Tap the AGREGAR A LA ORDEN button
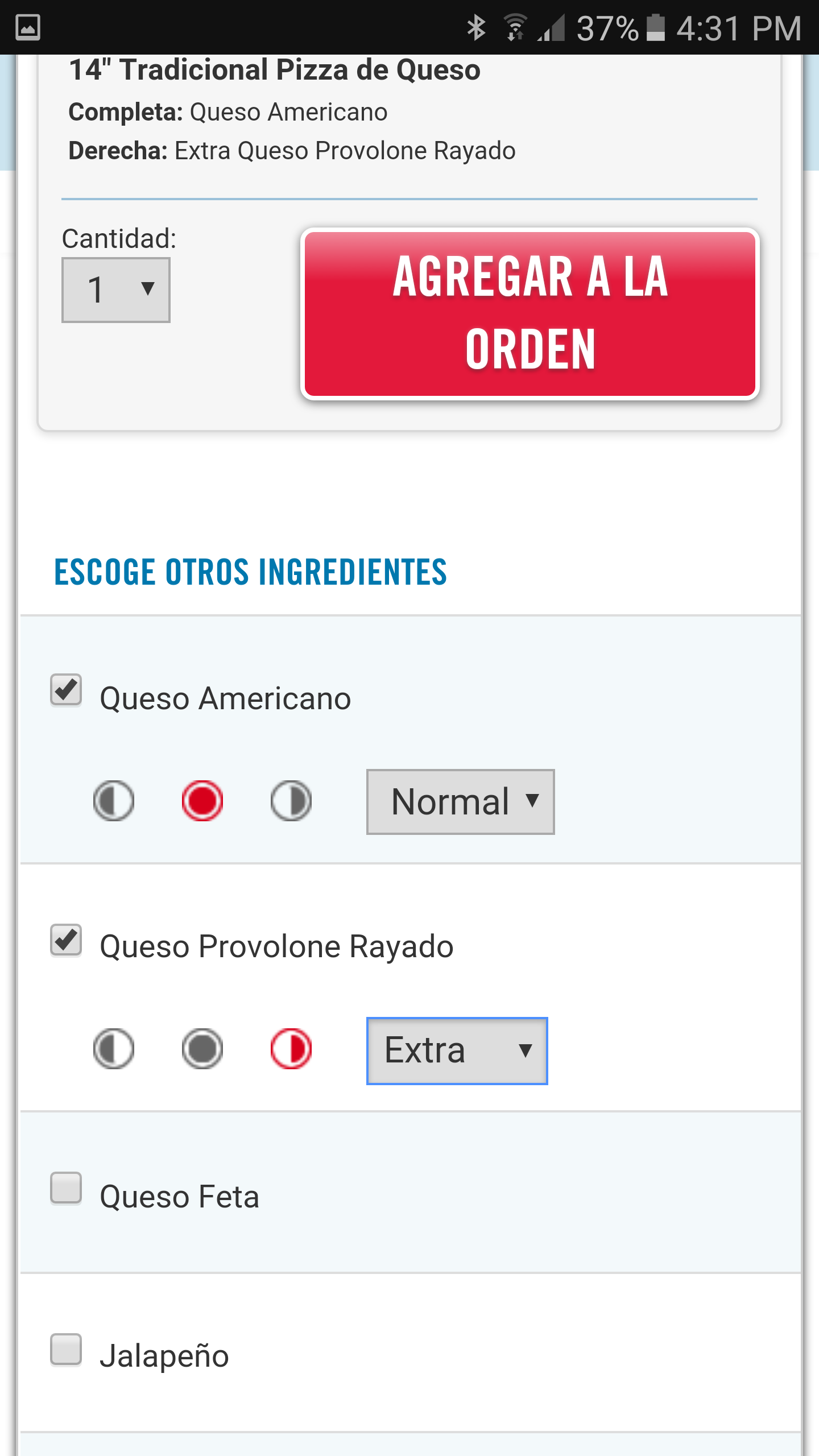This screenshot has width=819, height=1456. (530, 314)
